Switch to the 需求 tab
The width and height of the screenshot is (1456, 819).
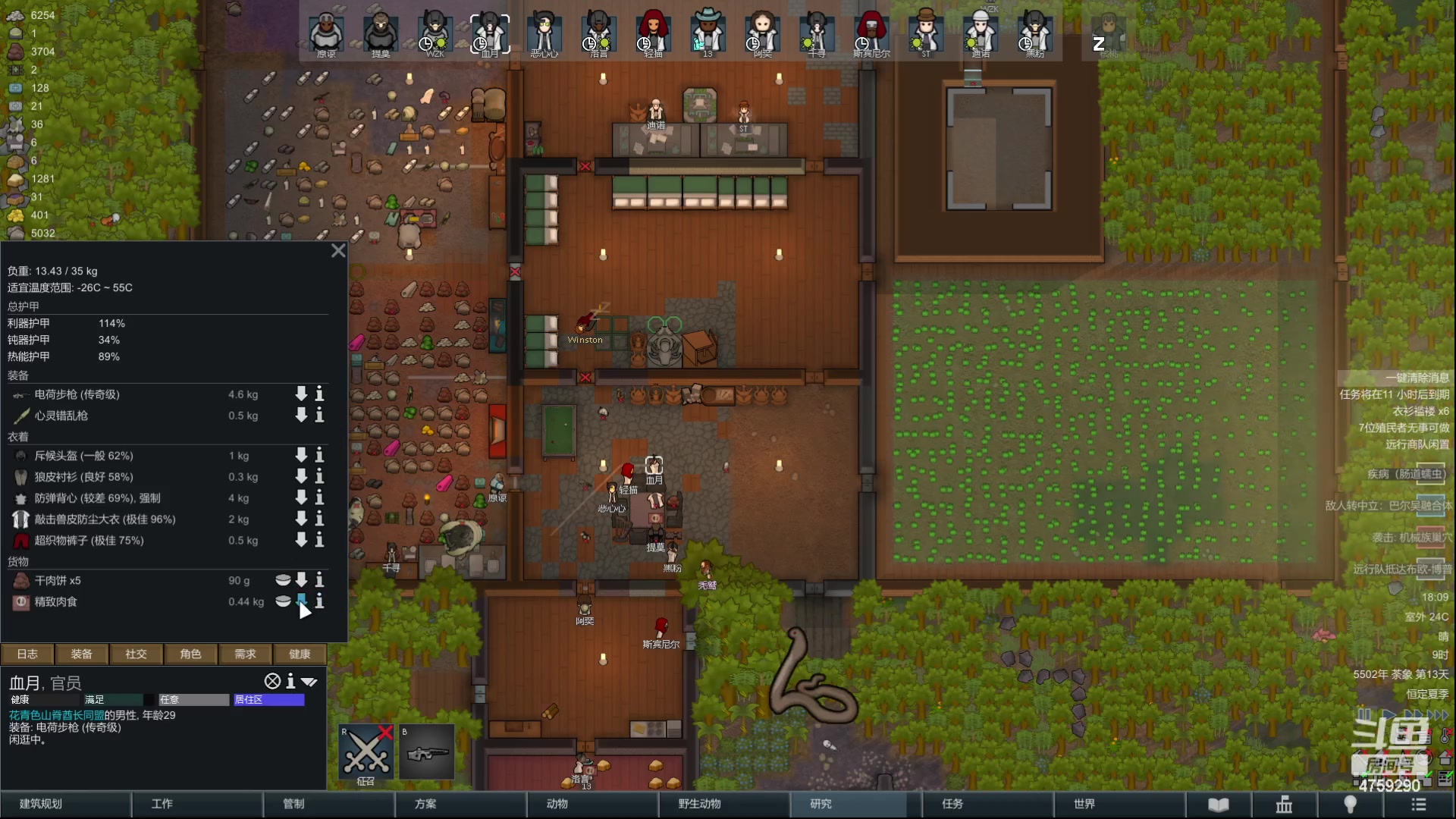click(x=245, y=654)
